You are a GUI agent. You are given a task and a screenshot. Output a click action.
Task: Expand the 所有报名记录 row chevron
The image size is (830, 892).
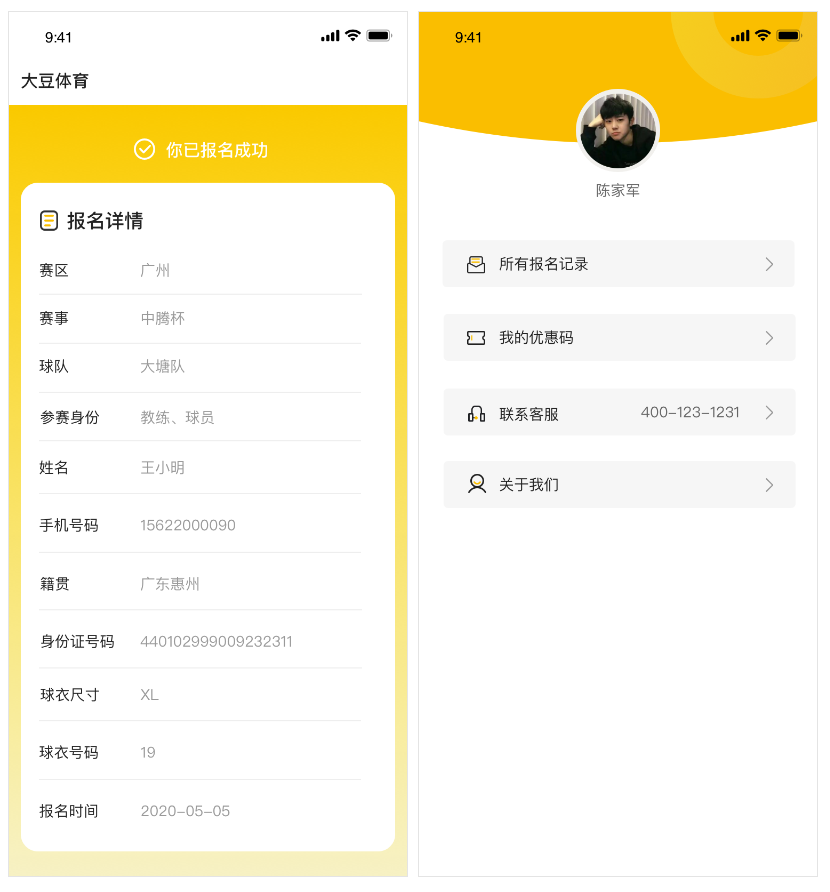768,263
